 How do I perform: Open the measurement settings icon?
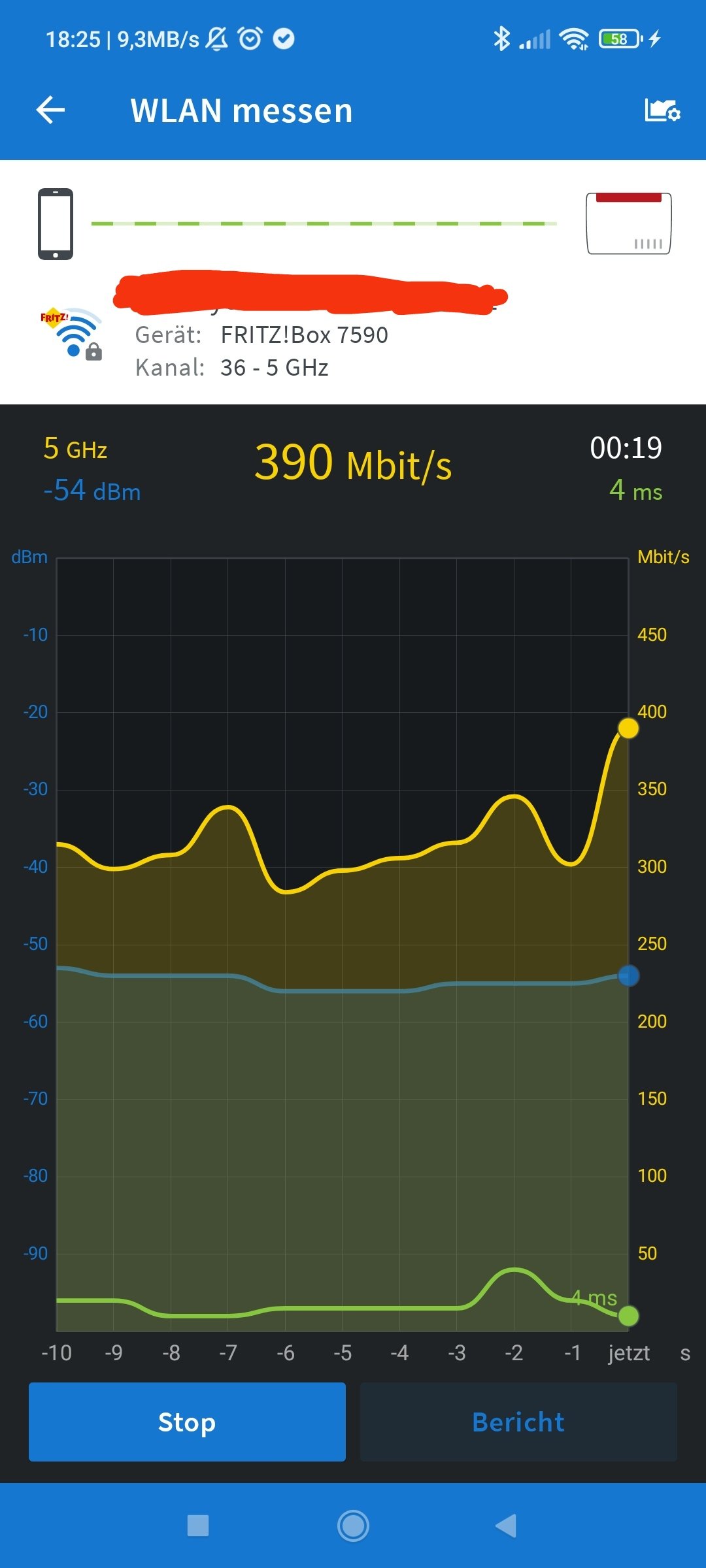coord(662,110)
